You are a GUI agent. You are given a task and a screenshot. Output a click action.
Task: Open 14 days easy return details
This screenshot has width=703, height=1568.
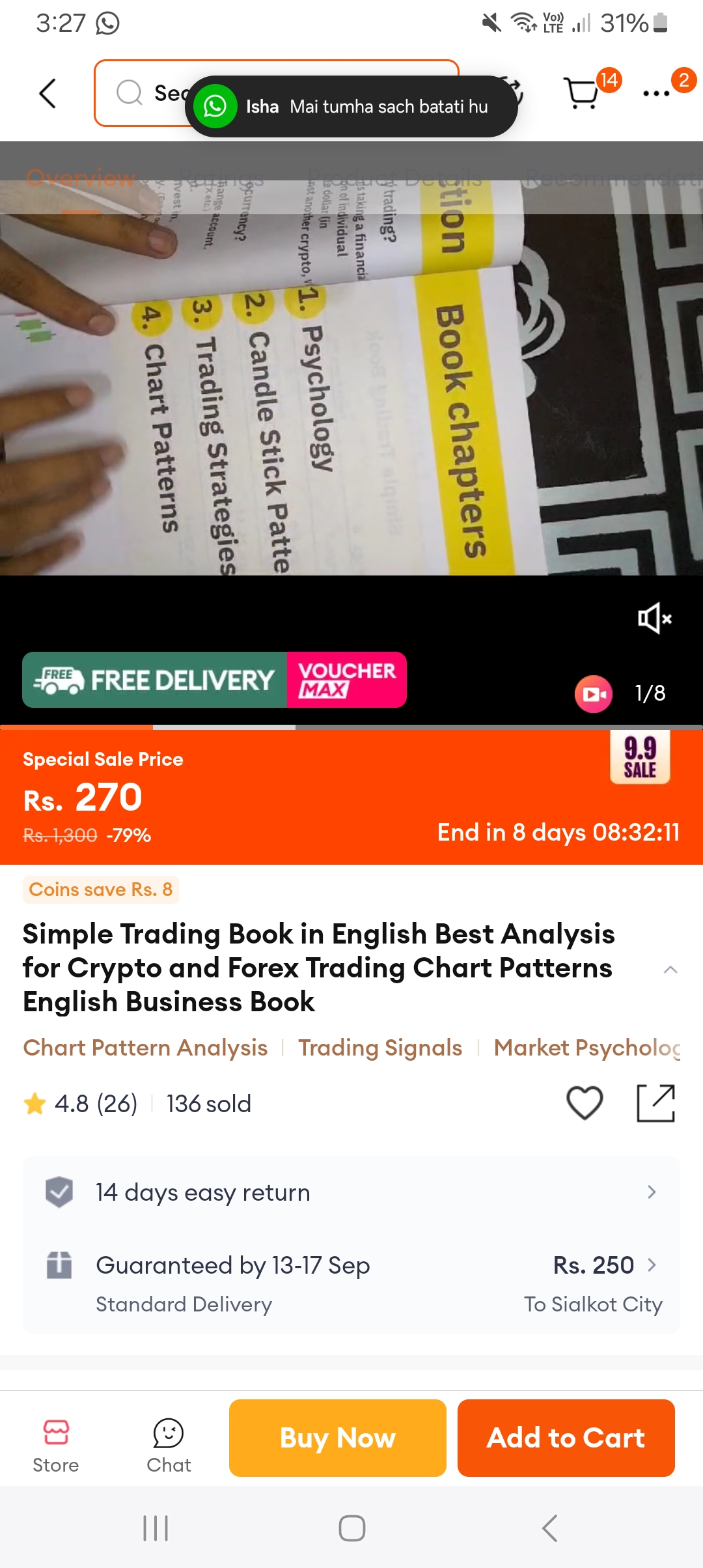[x=351, y=1192]
